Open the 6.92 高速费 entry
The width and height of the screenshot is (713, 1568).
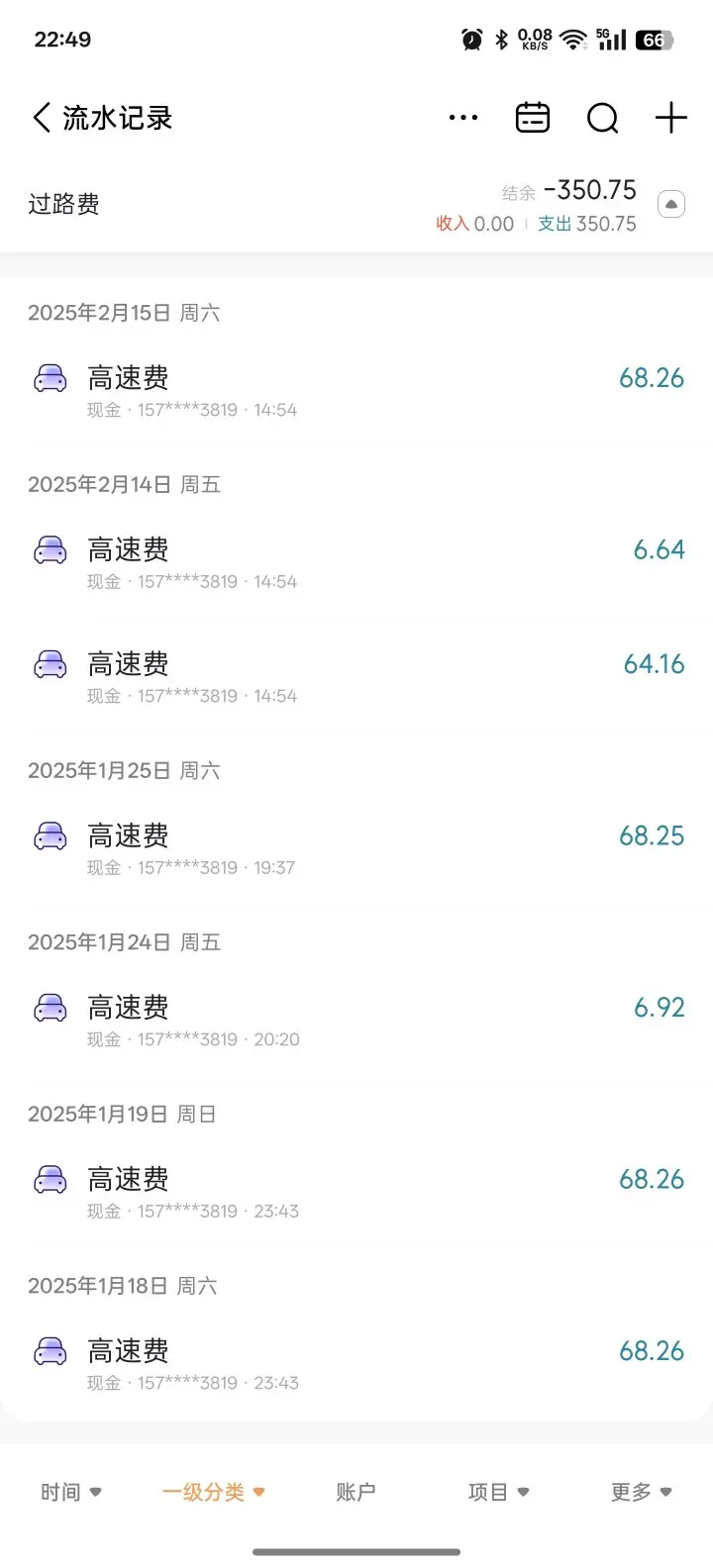tap(356, 1020)
